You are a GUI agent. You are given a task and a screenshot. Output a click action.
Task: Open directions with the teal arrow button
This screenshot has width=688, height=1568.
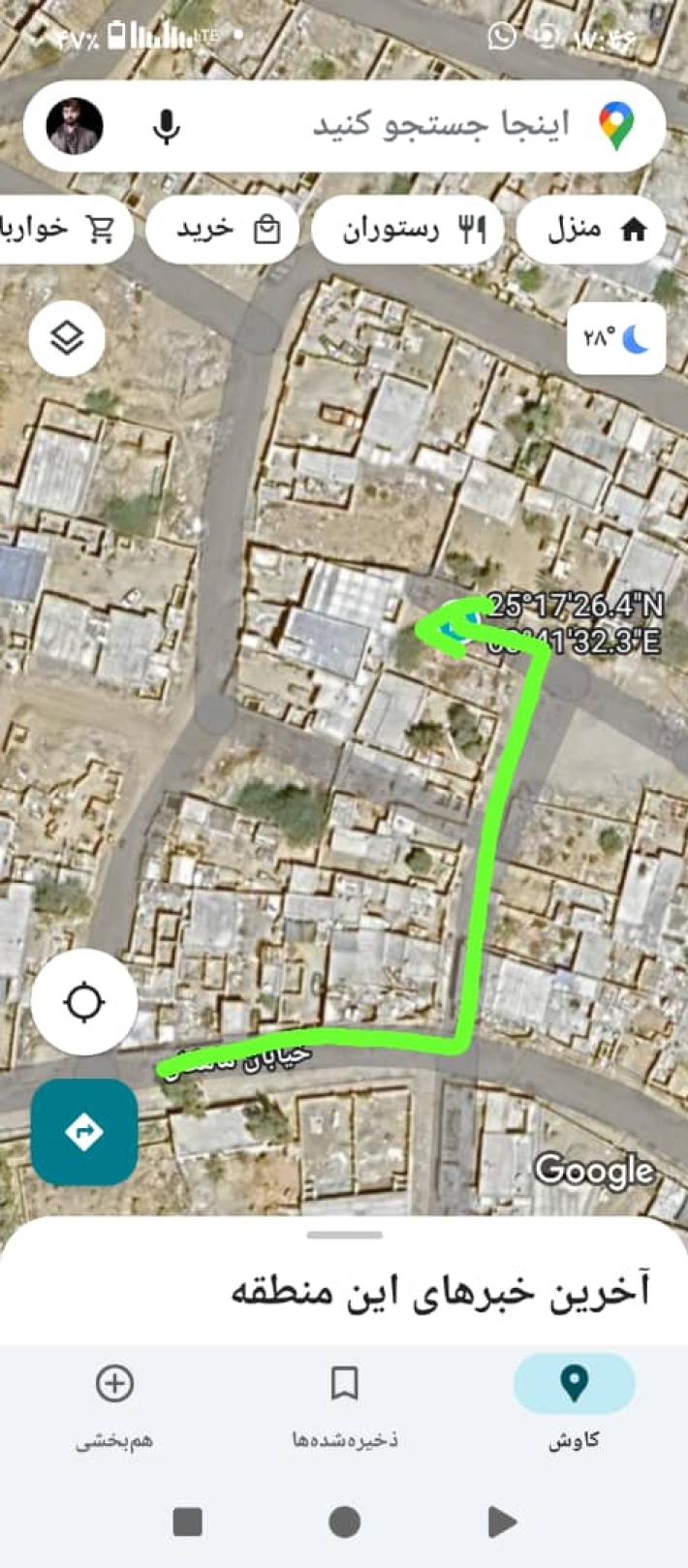click(x=84, y=1132)
